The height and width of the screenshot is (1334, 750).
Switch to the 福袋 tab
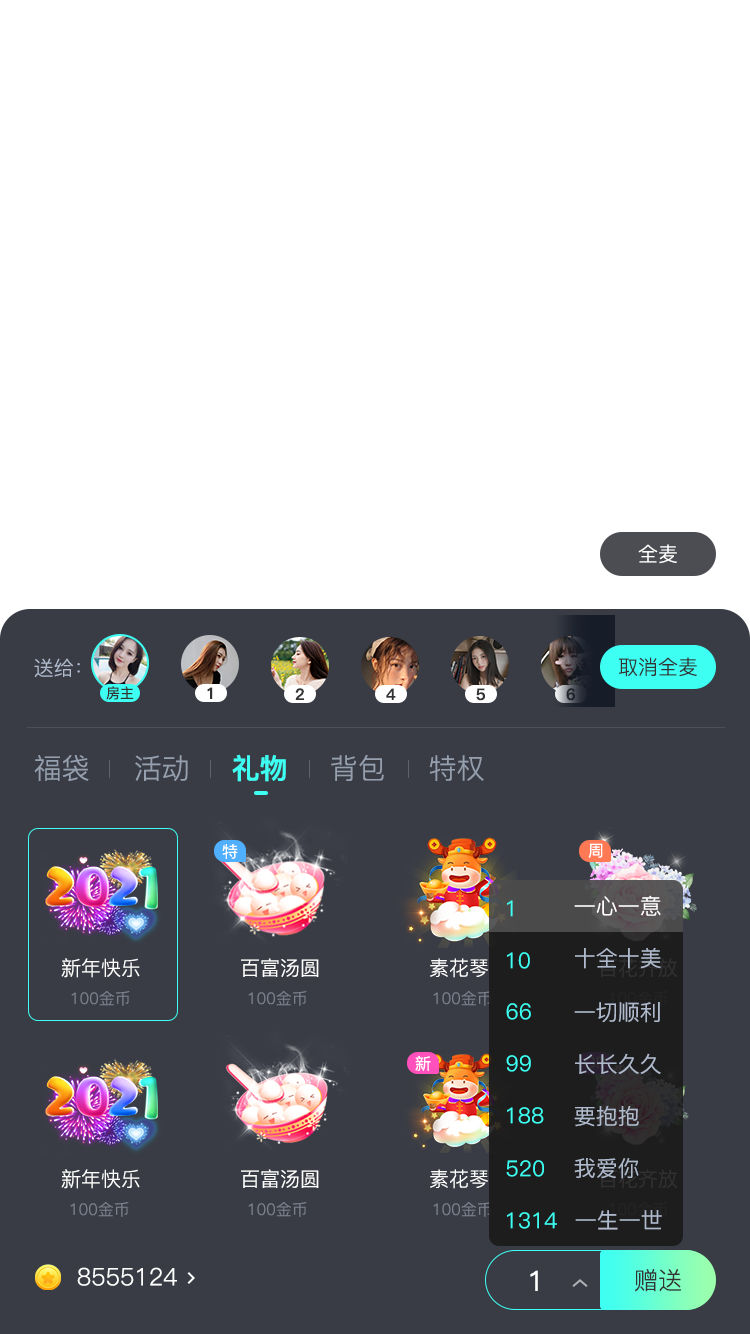(62, 768)
